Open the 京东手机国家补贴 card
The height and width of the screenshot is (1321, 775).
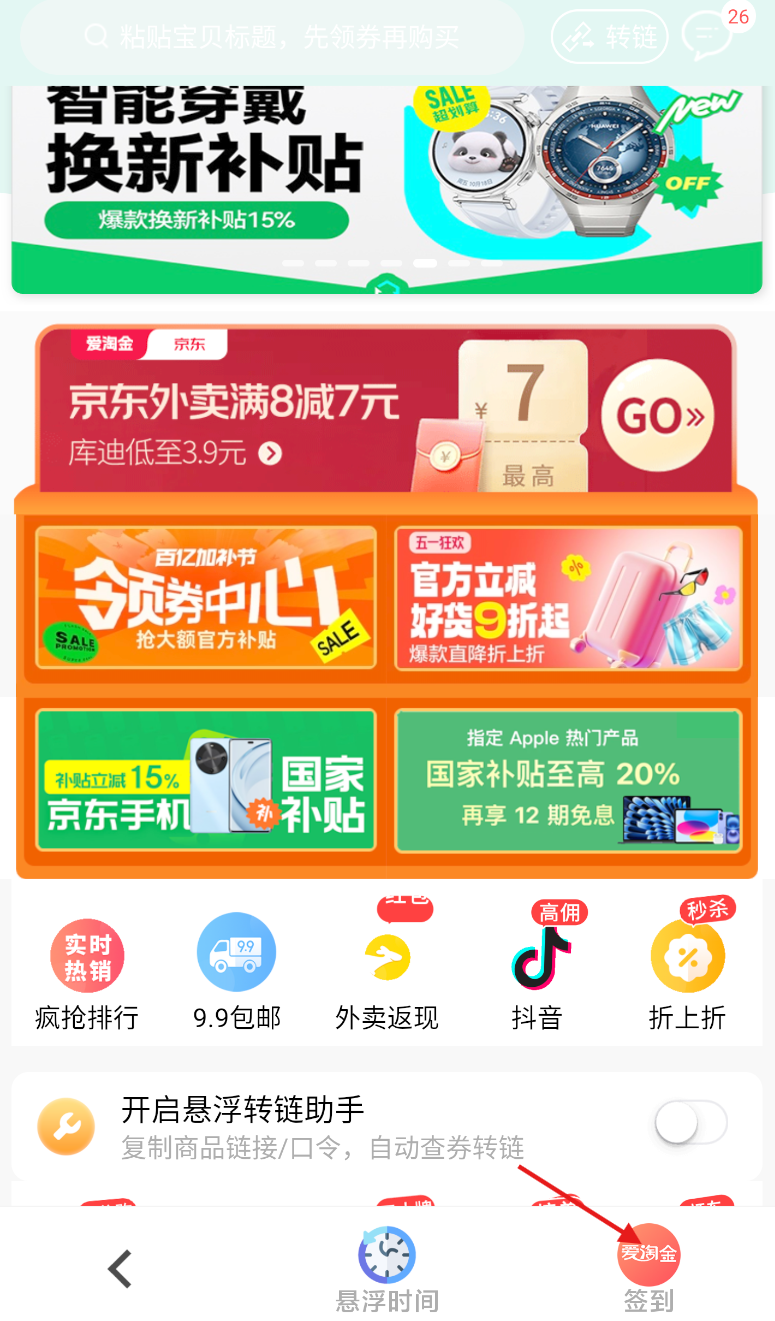point(206,779)
